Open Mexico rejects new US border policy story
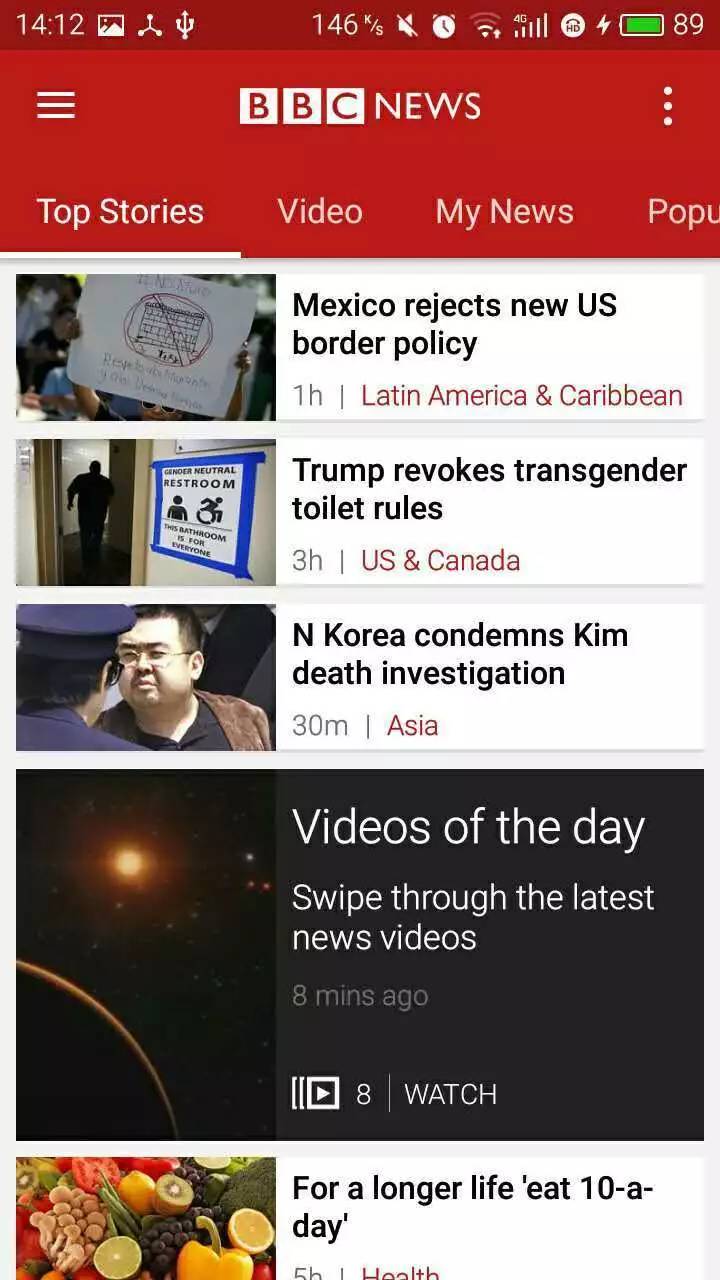 [454, 324]
